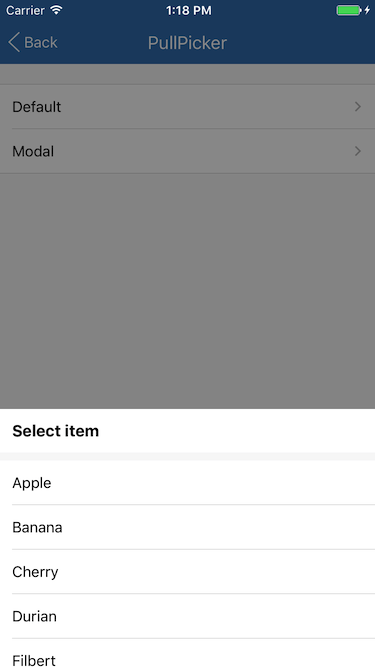
Task: Select Apple from the picker list
Action: 188,483
